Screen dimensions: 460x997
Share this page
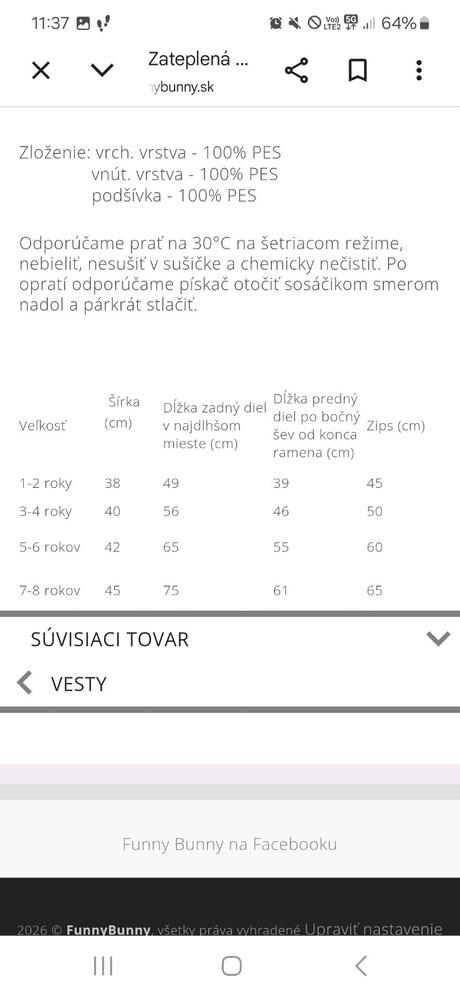pyautogui.click(x=296, y=70)
